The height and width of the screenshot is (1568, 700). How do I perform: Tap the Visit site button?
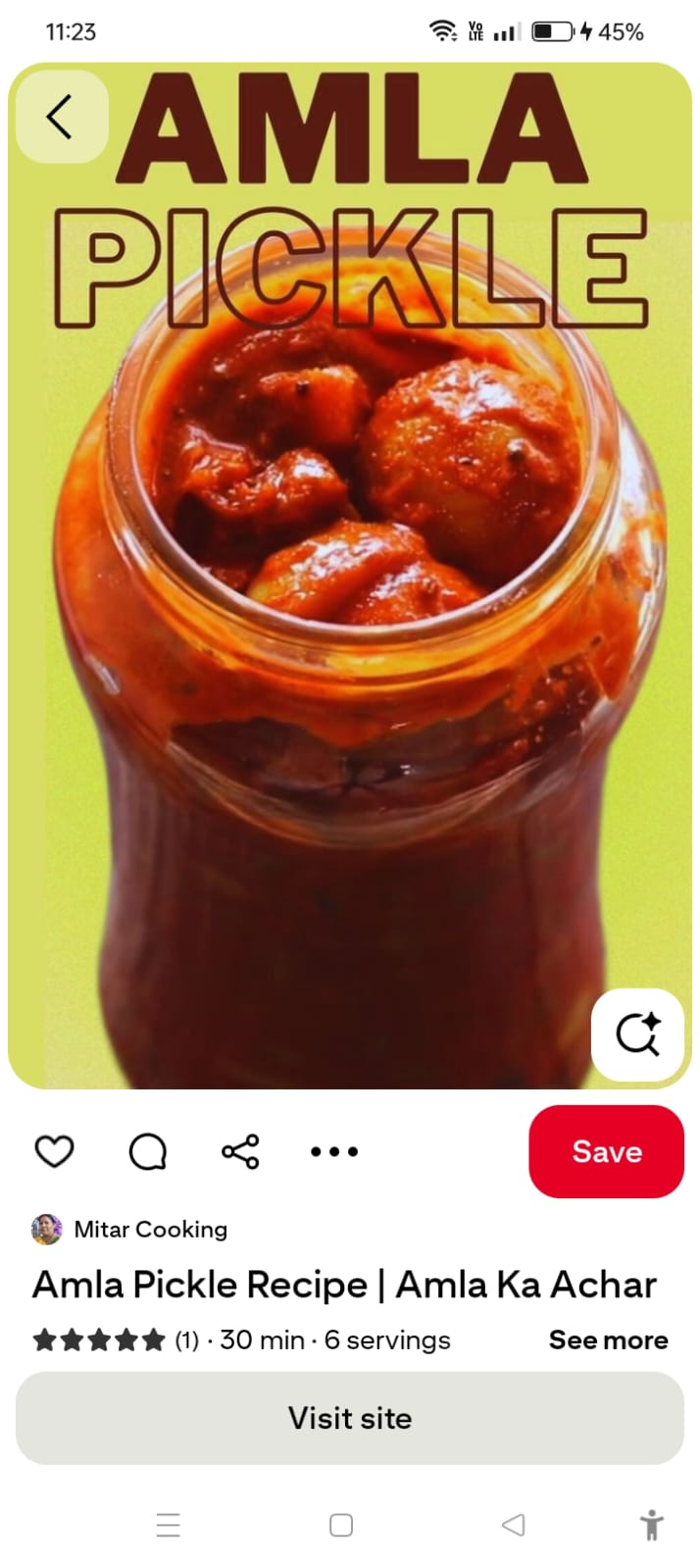[350, 1418]
